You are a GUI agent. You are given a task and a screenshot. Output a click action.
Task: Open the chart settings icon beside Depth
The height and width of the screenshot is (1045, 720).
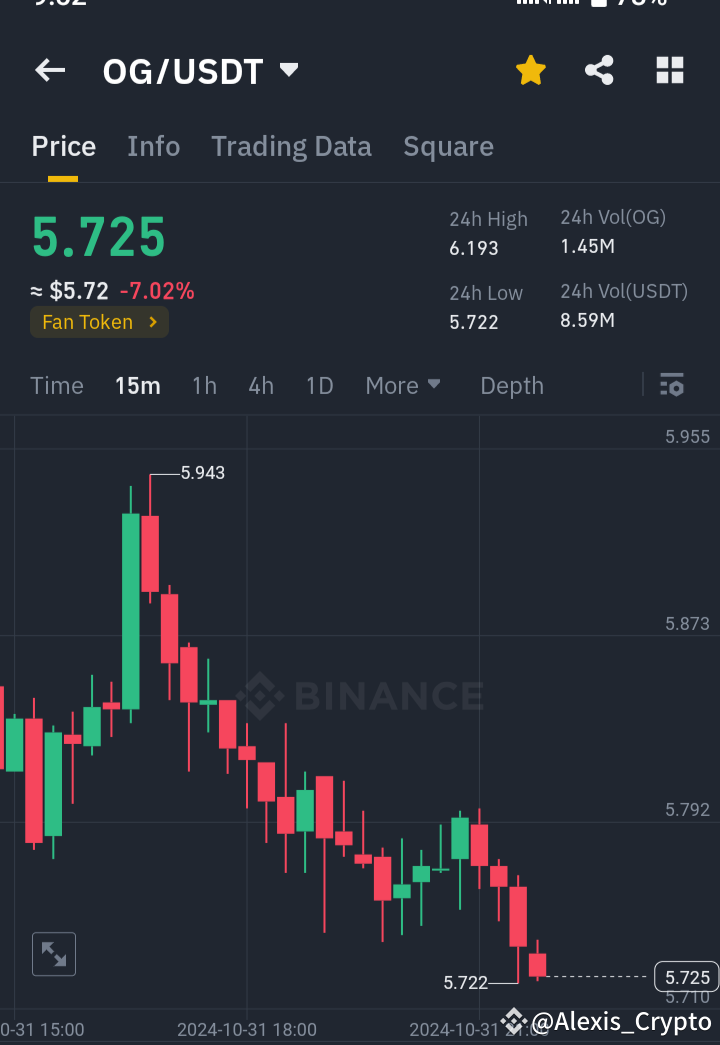coord(672,385)
